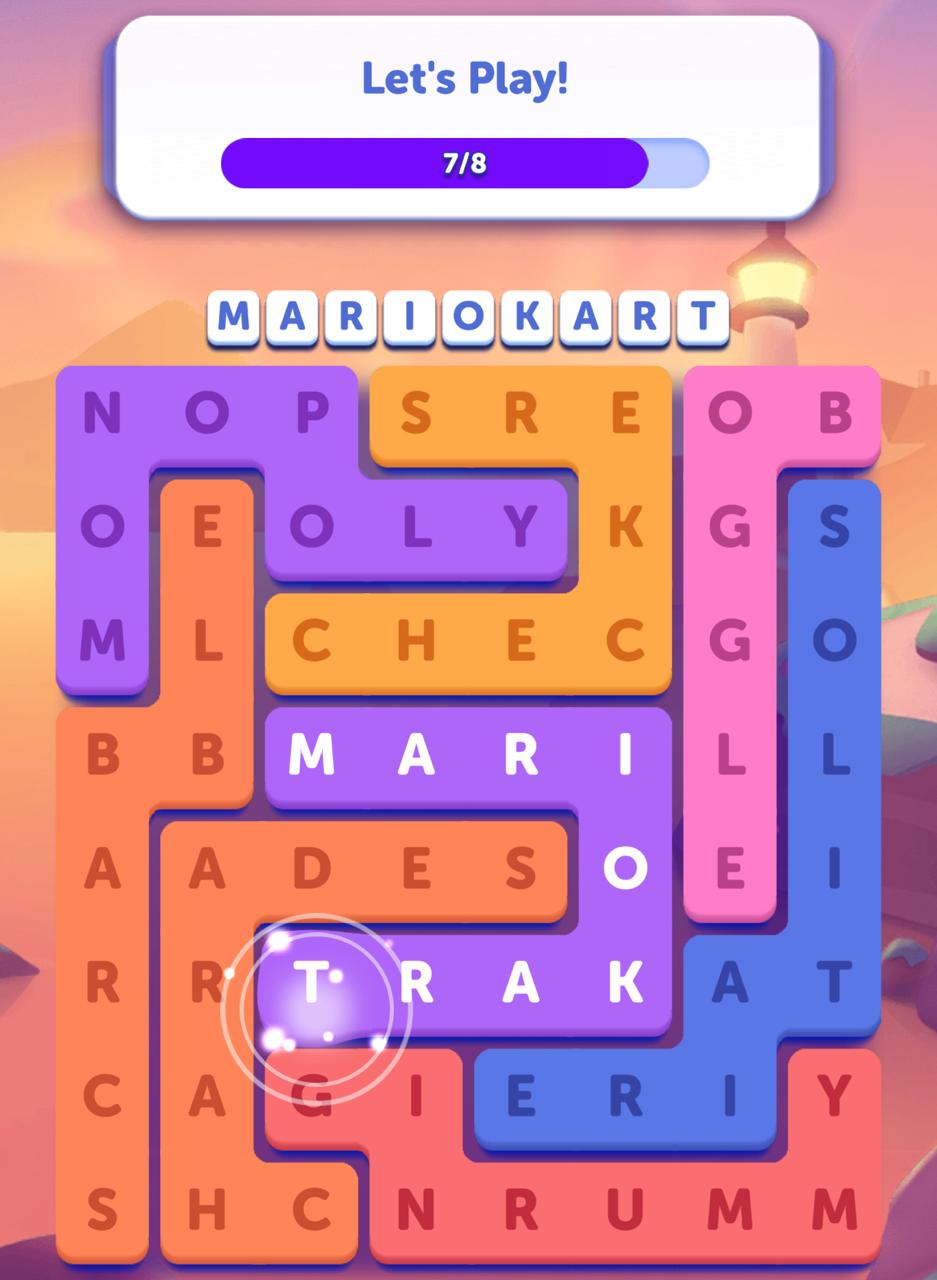Image resolution: width=937 pixels, height=1280 pixels.
Task: Tap the highlighted letter T in MARIOKART block
Action: (312, 984)
